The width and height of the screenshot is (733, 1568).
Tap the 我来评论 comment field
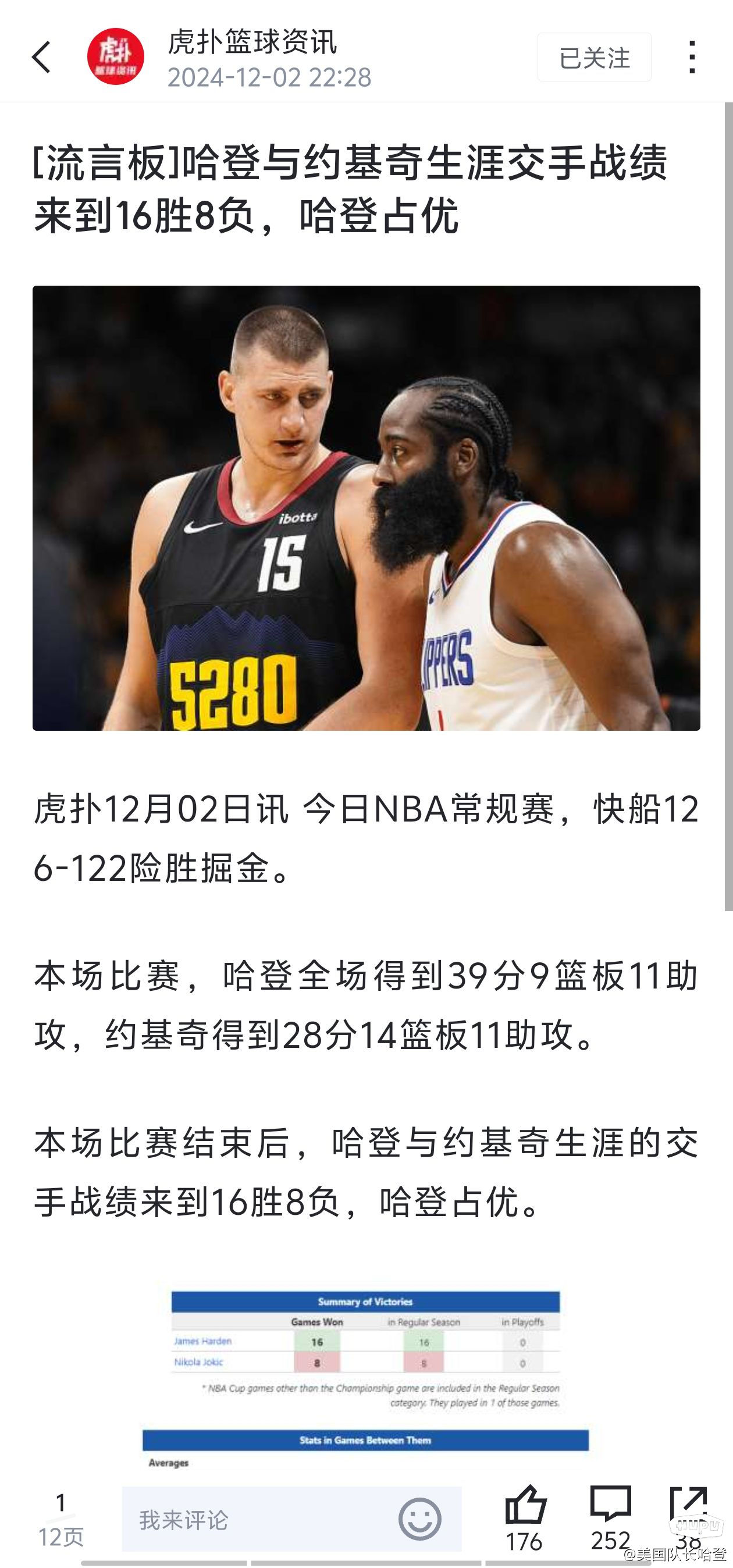(x=256, y=1520)
